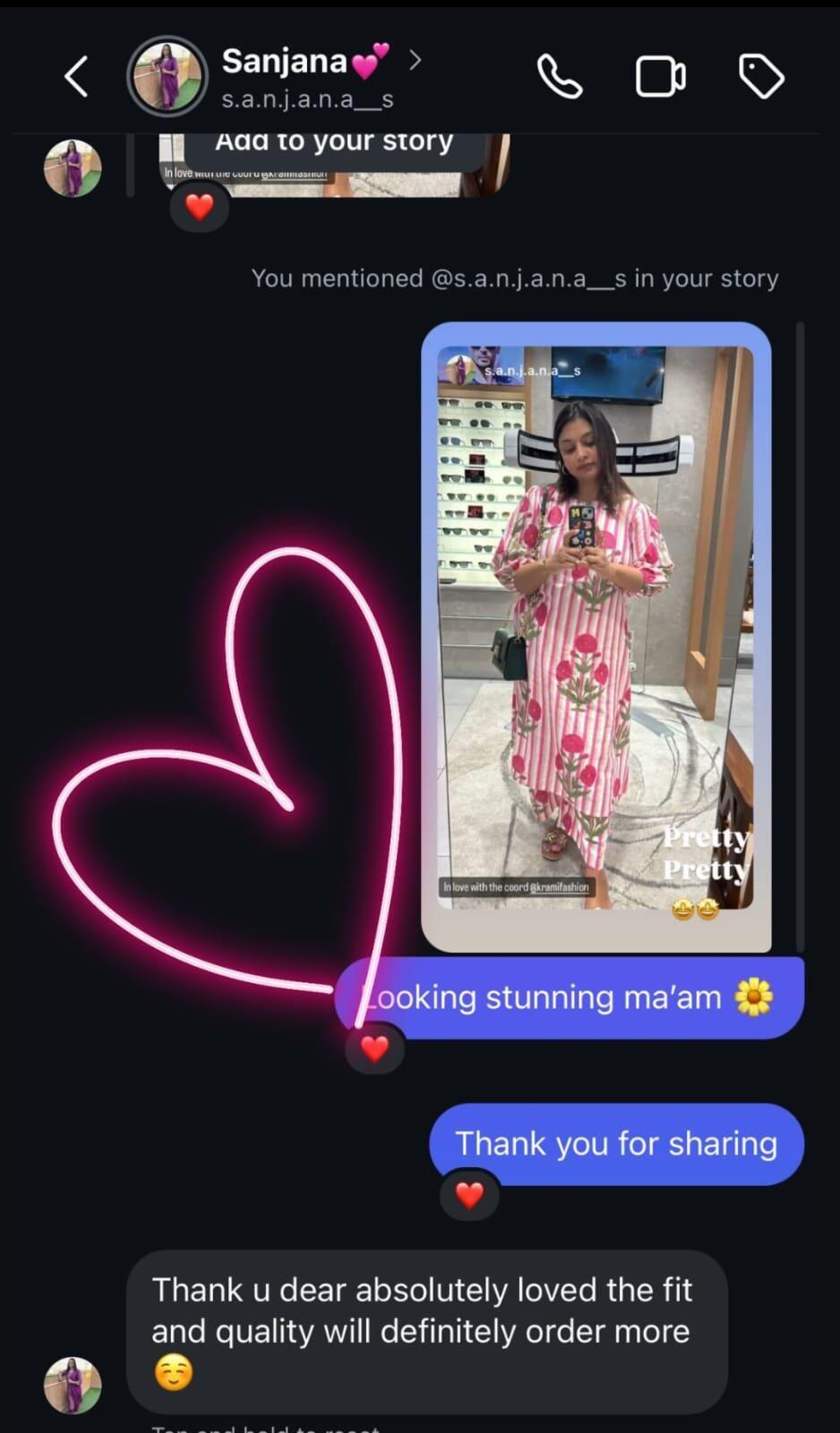View heart reaction on 'Thank you for sharing'
Screen dimensions: 840x1433
pos(469,1195)
